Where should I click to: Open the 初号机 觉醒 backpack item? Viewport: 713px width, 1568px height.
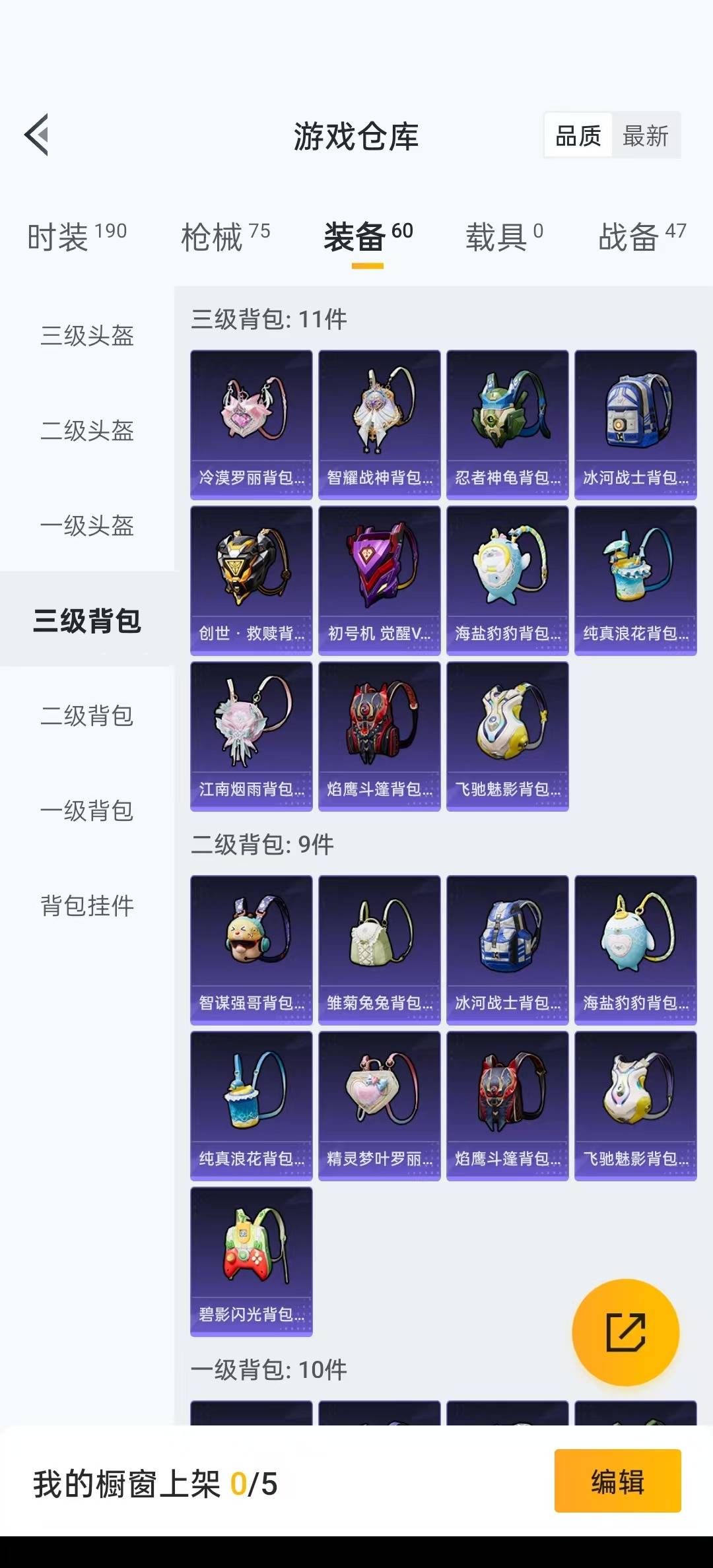380,581
